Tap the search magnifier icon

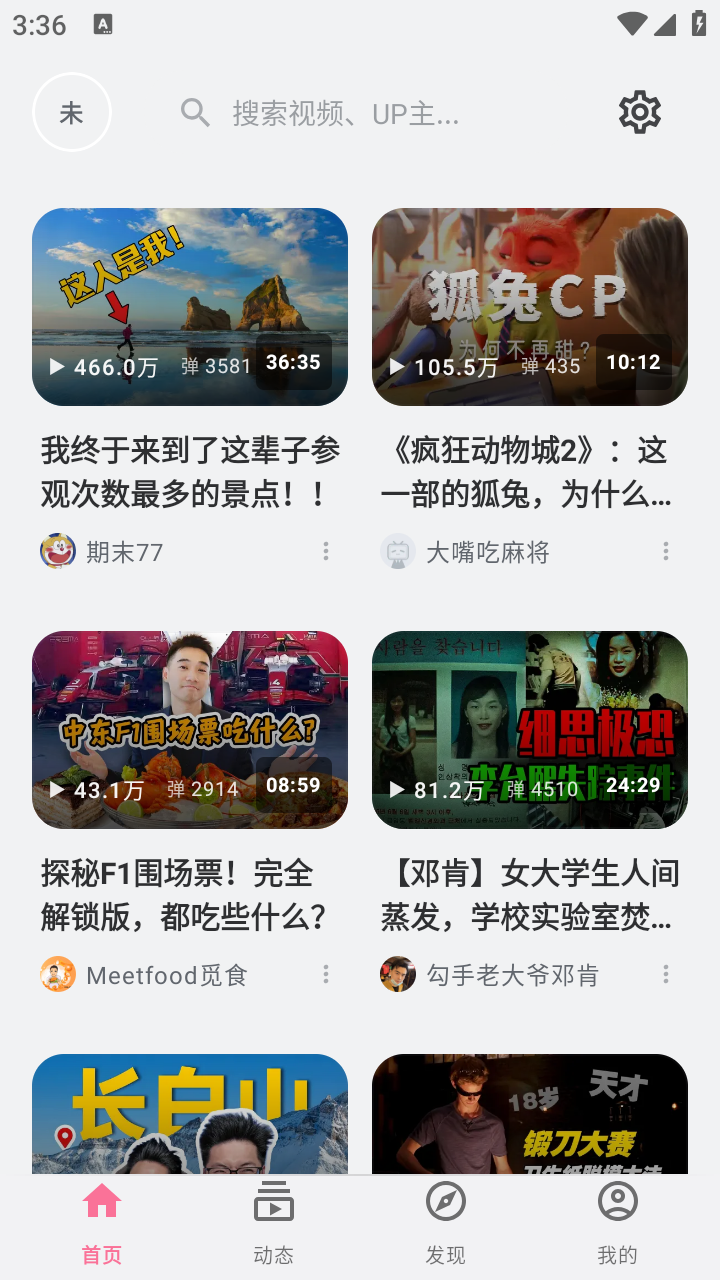[195, 112]
